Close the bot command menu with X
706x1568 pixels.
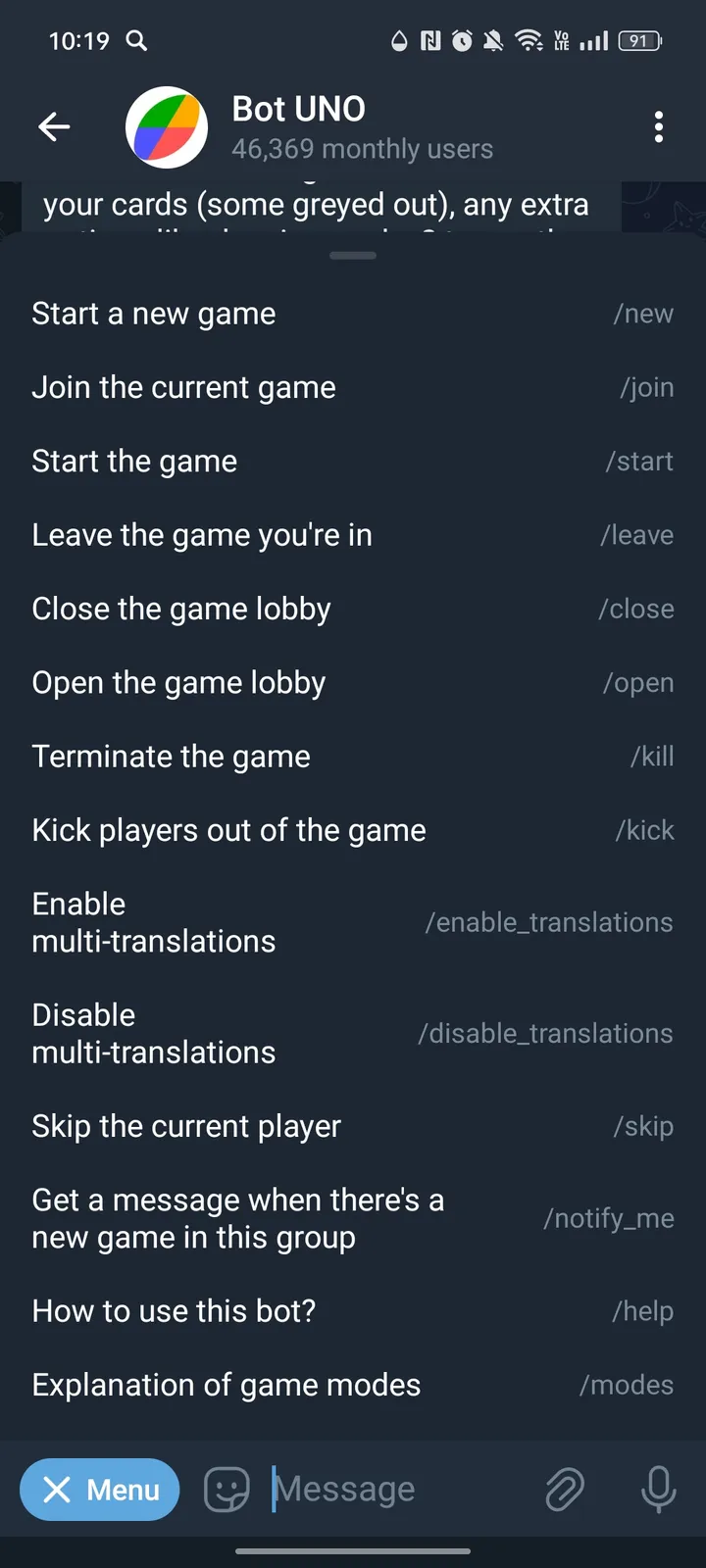point(59,1489)
